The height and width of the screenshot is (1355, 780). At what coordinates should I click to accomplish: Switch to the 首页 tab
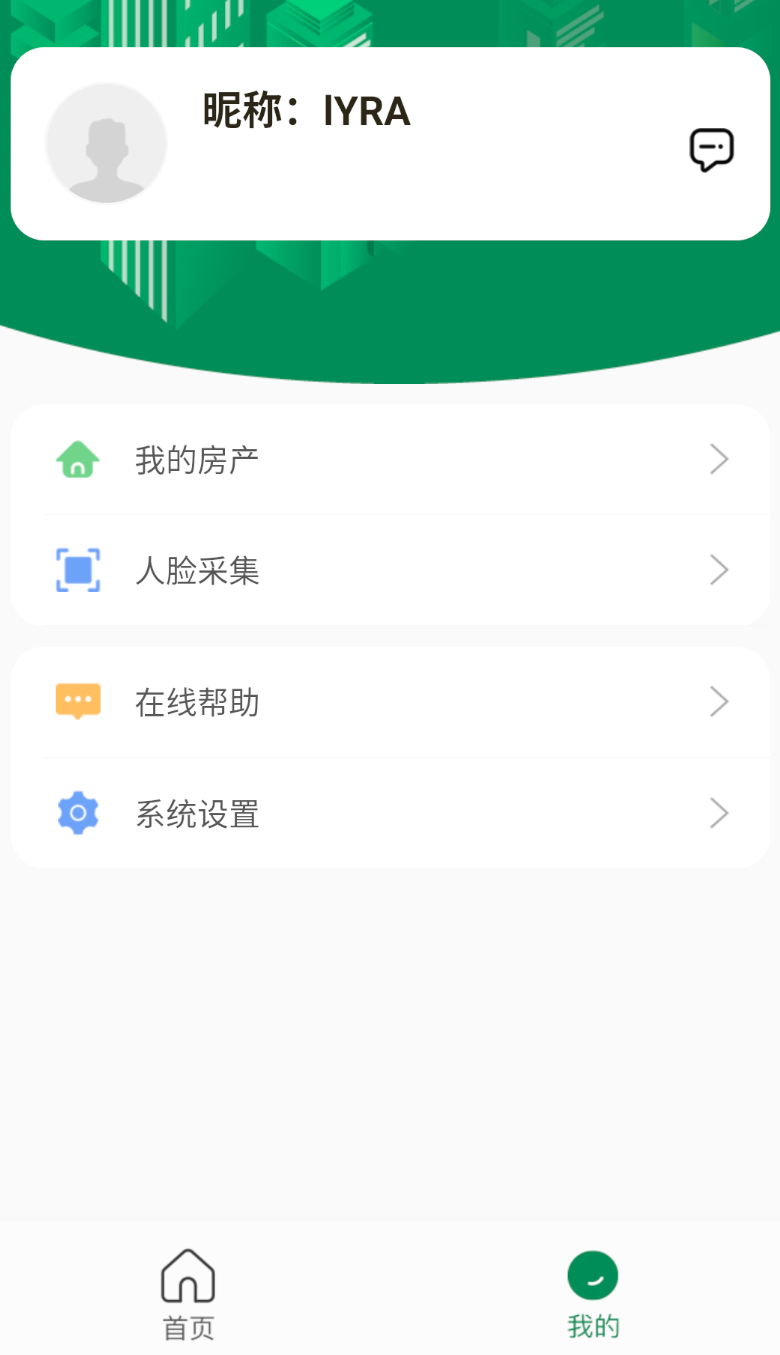(x=187, y=1295)
